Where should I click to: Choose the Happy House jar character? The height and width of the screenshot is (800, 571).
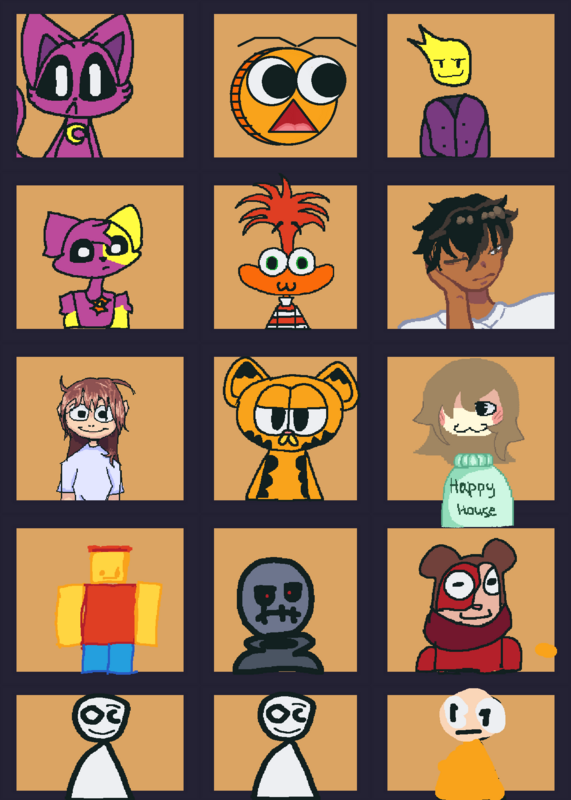click(x=470, y=429)
